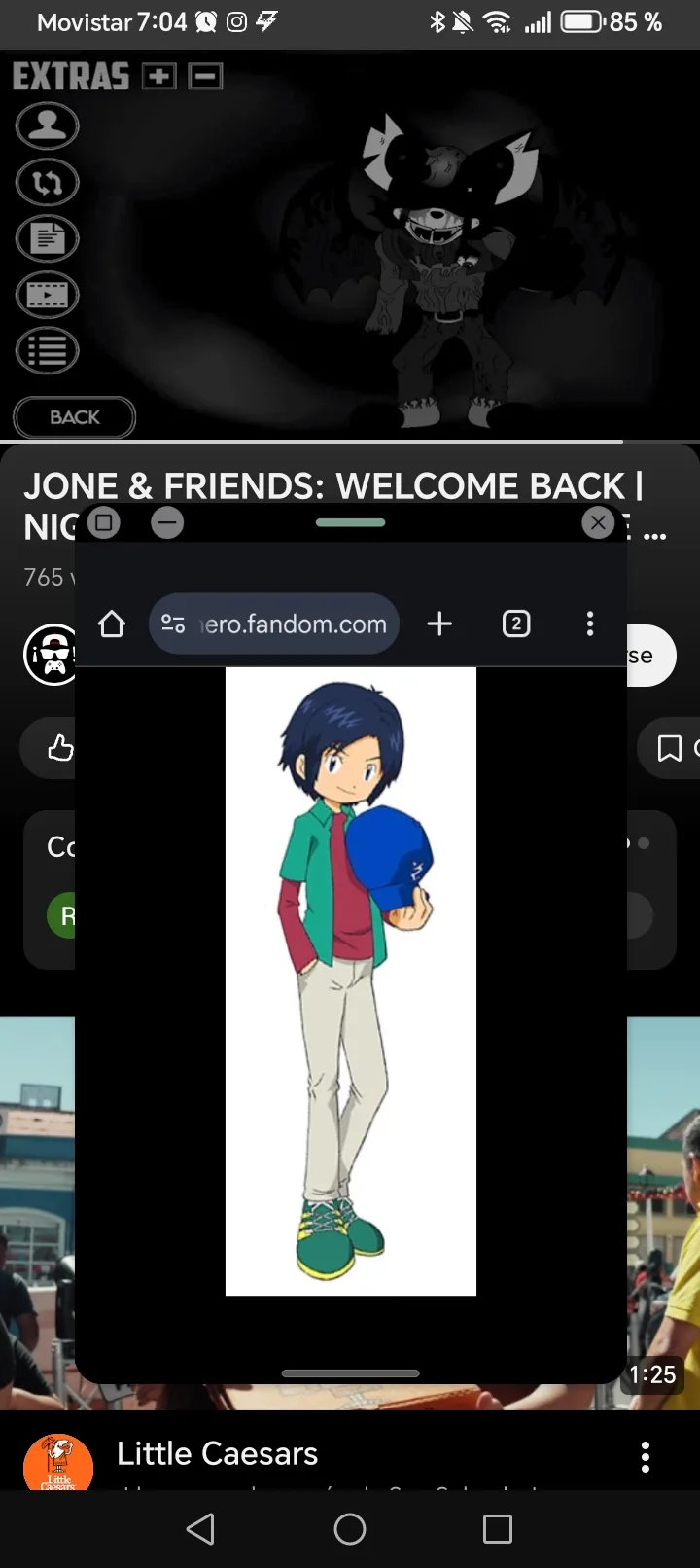700x1568 pixels.
Task: Go back using the system navigation
Action: coord(200,1529)
